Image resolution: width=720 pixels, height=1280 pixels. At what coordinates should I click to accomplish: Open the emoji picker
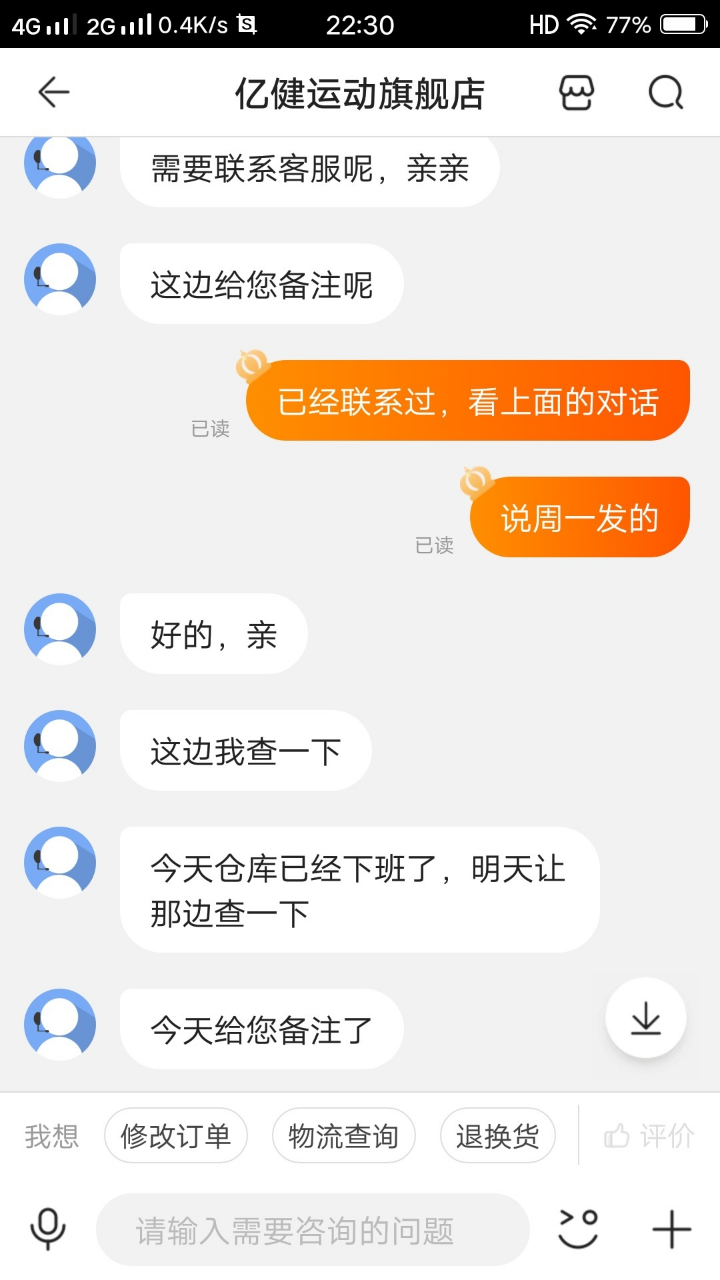pyautogui.click(x=578, y=1229)
